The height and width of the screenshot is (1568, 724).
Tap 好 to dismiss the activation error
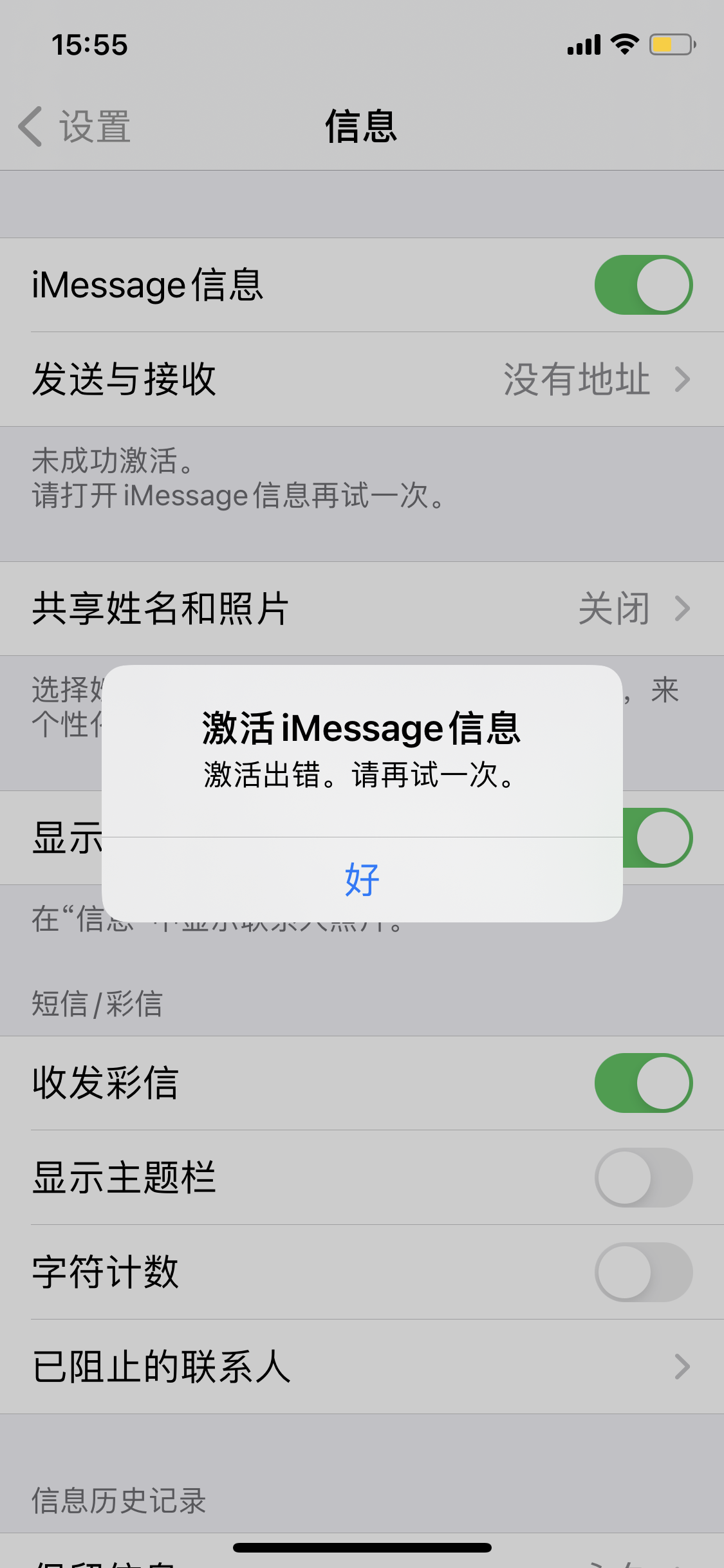[362, 879]
